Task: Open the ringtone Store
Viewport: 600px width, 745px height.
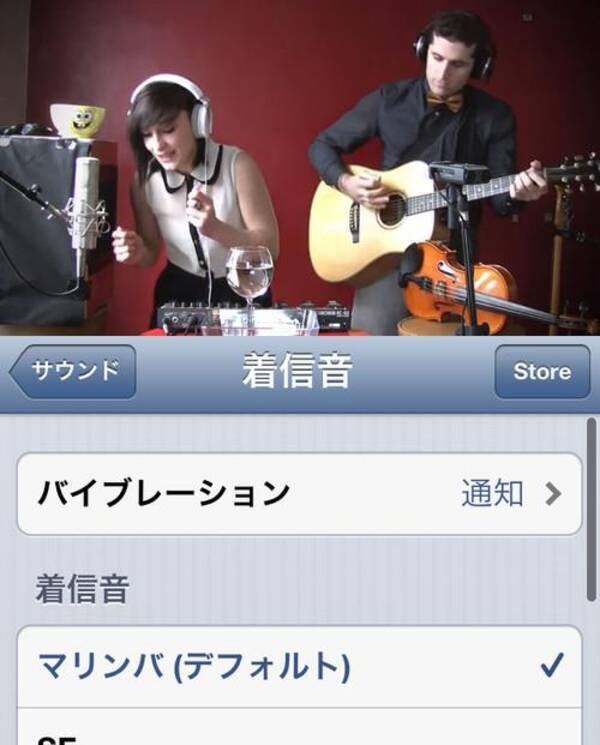Action: 542,372
